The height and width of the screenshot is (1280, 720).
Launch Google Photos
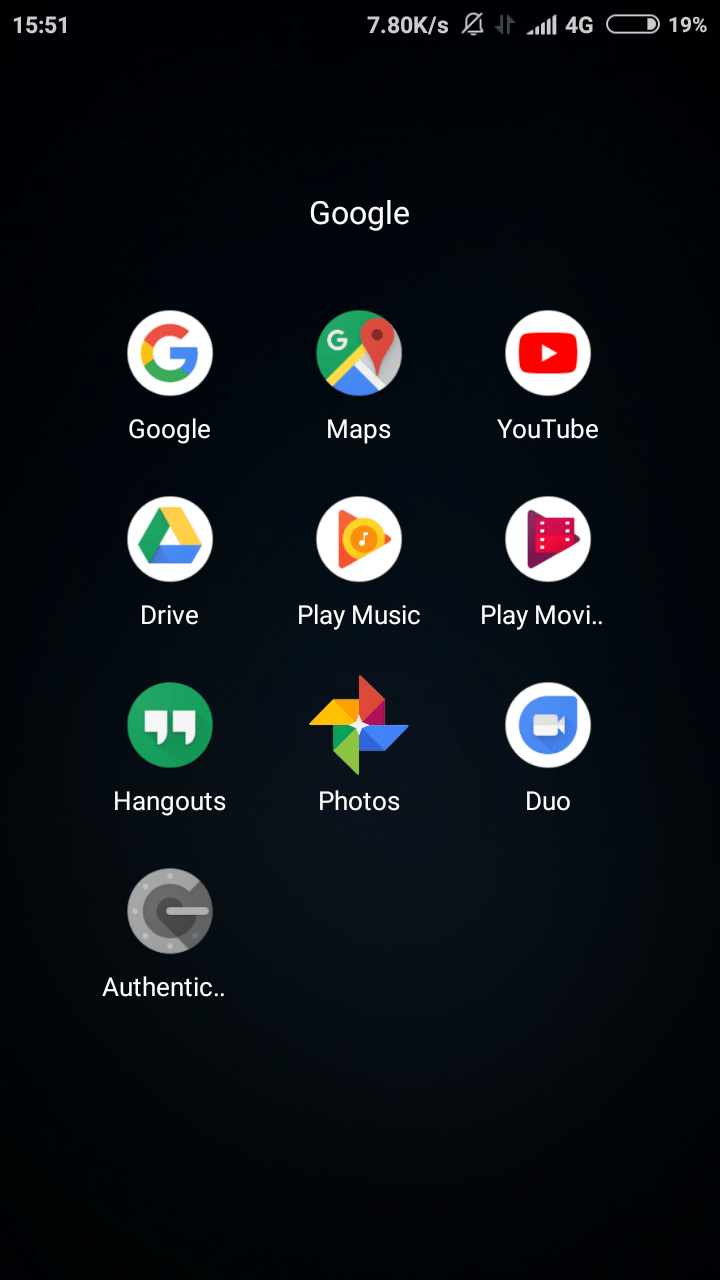[359, 724]
